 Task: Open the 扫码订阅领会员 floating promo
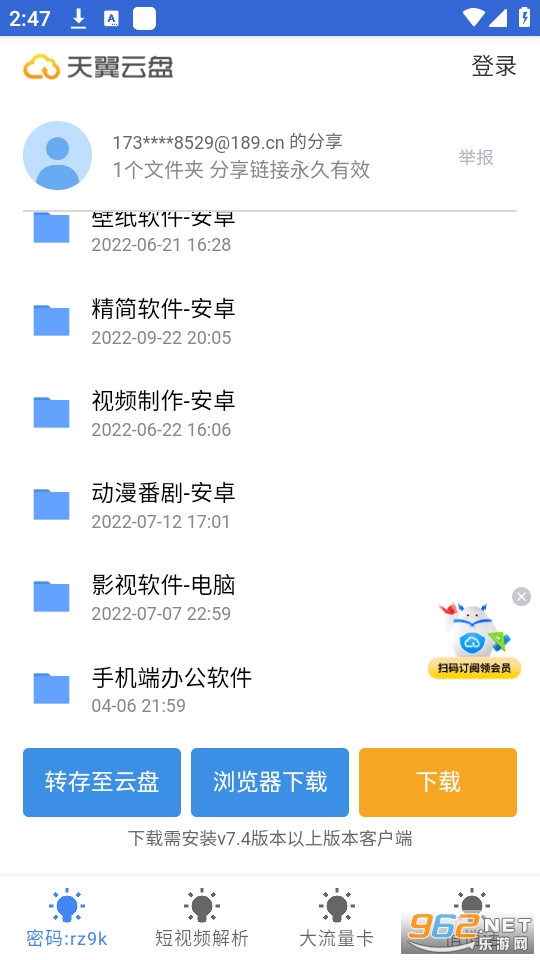[x=474, y=640]
